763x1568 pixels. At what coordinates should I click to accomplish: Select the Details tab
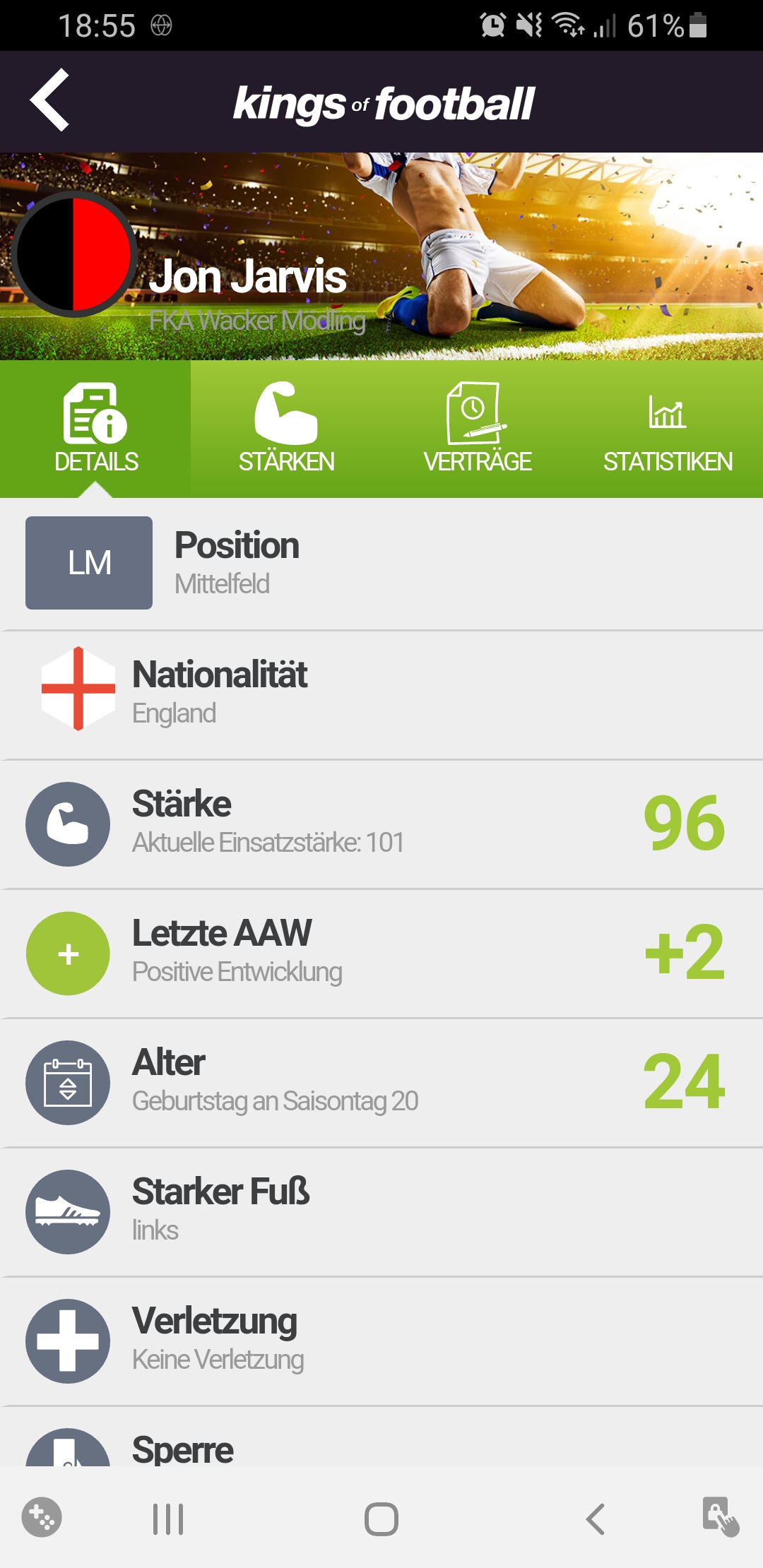pyautogui.click(x=95, y=429)
